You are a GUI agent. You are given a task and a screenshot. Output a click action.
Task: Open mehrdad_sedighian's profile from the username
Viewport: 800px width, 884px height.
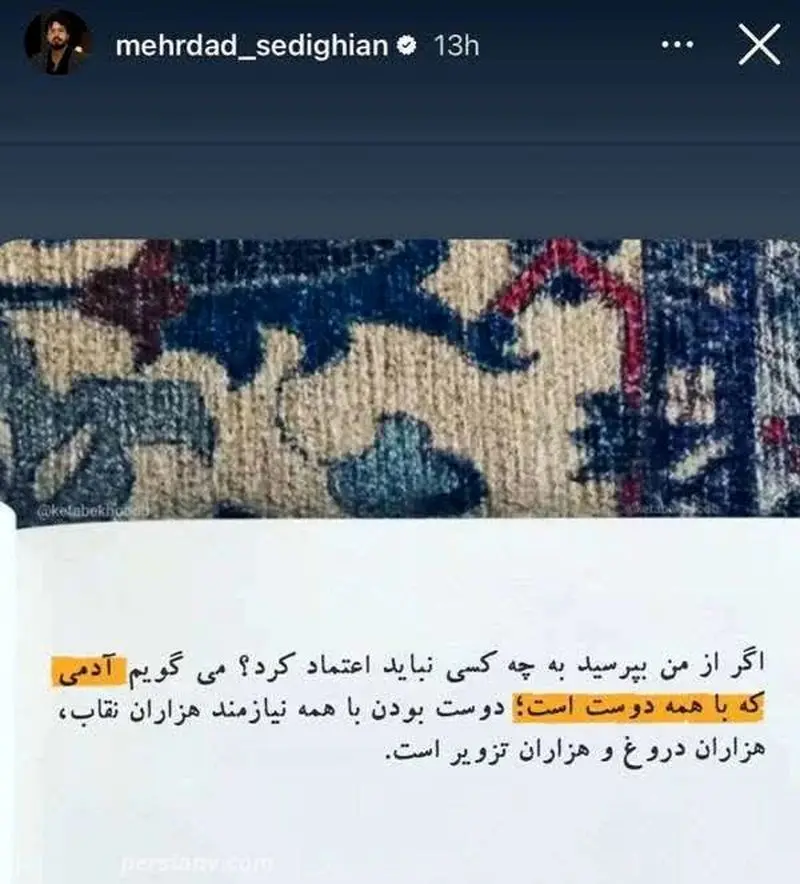[251, 46]
